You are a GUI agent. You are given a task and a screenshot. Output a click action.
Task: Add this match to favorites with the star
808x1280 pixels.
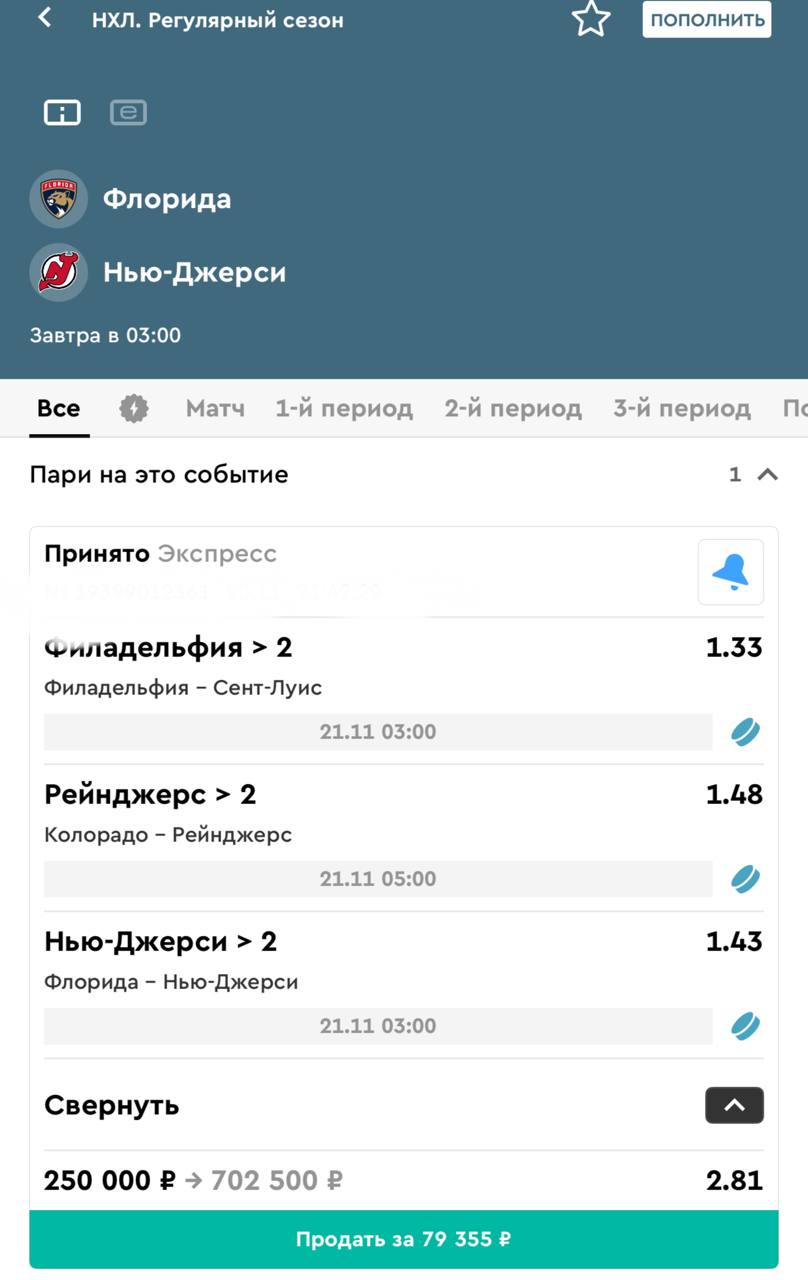tap(591, 19)
